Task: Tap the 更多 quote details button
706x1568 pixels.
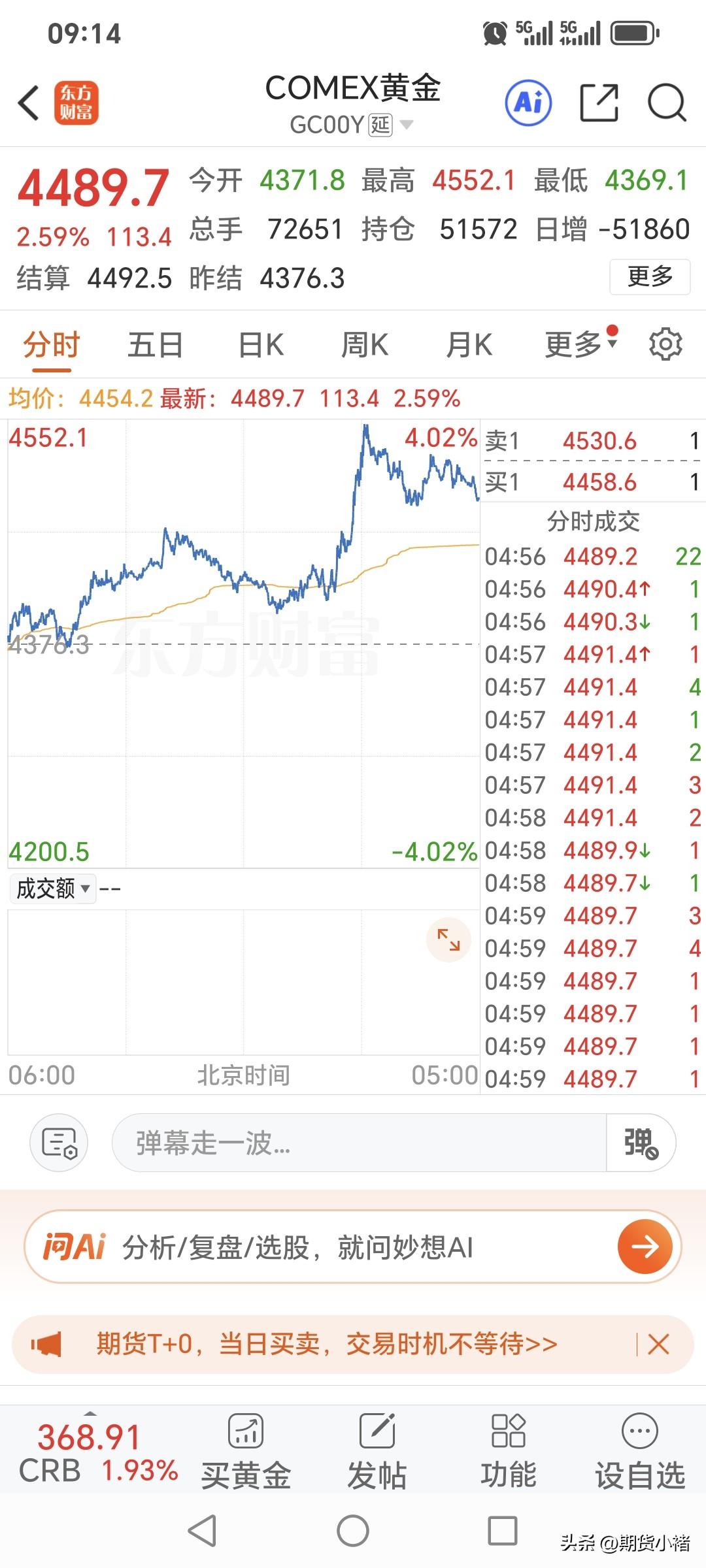Action: point(649,277)
